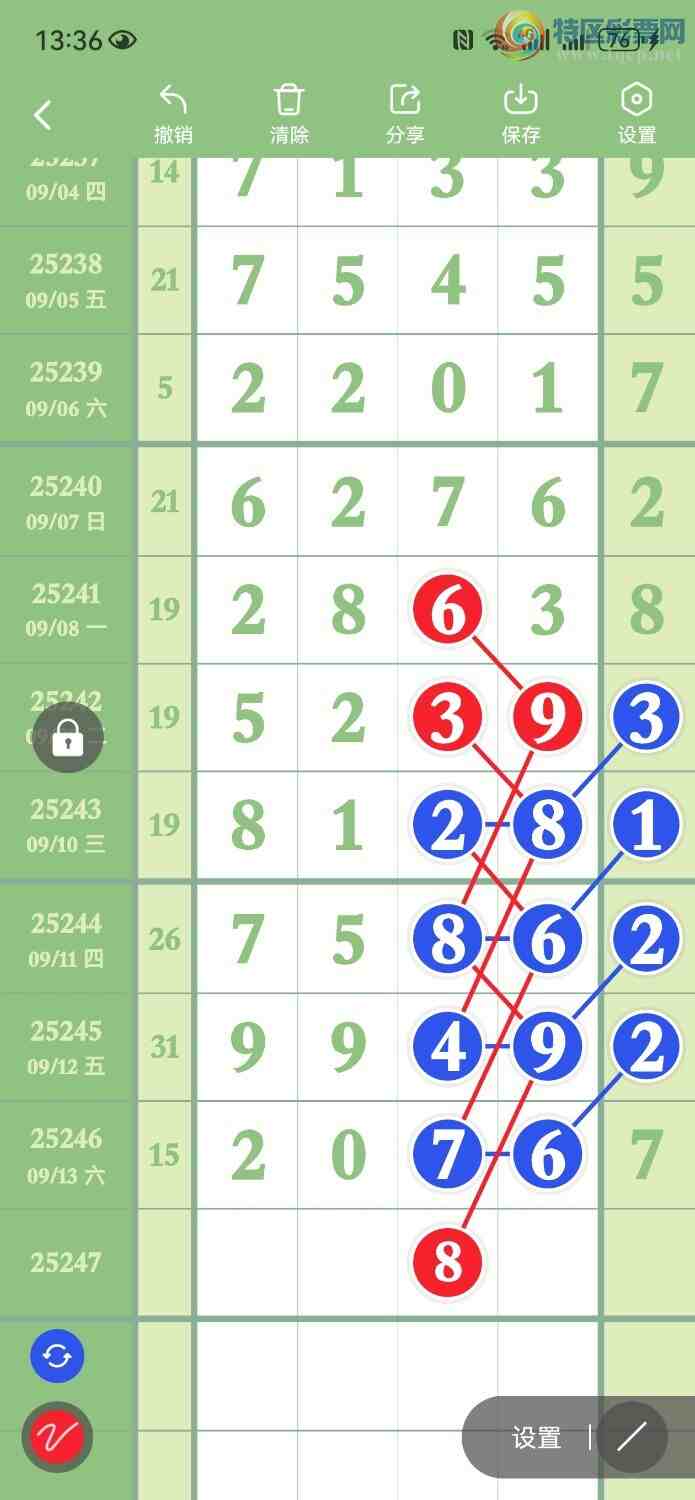
Task: Open 设置 in the top toolbar
Action: (x=637, y=114)
